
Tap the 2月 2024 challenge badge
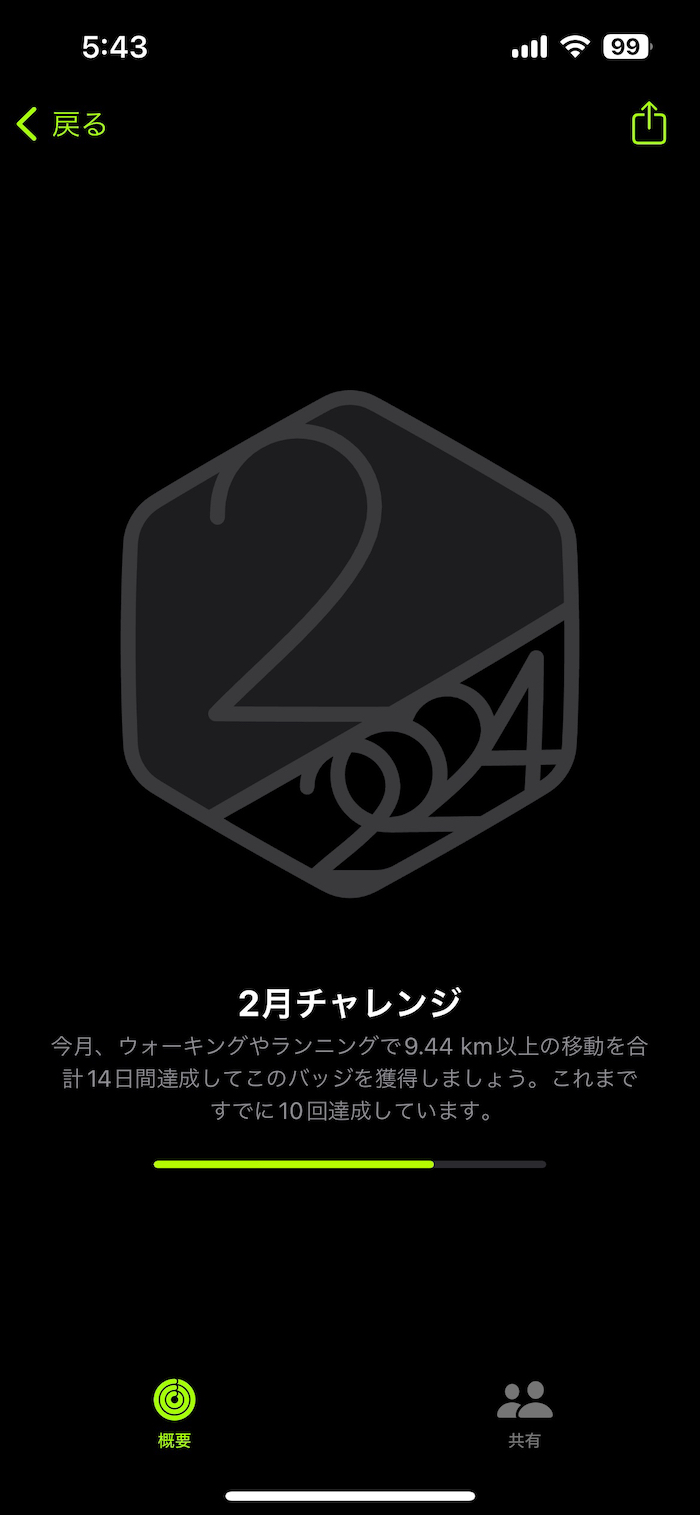pyautogui.click(x=350, y=645)
